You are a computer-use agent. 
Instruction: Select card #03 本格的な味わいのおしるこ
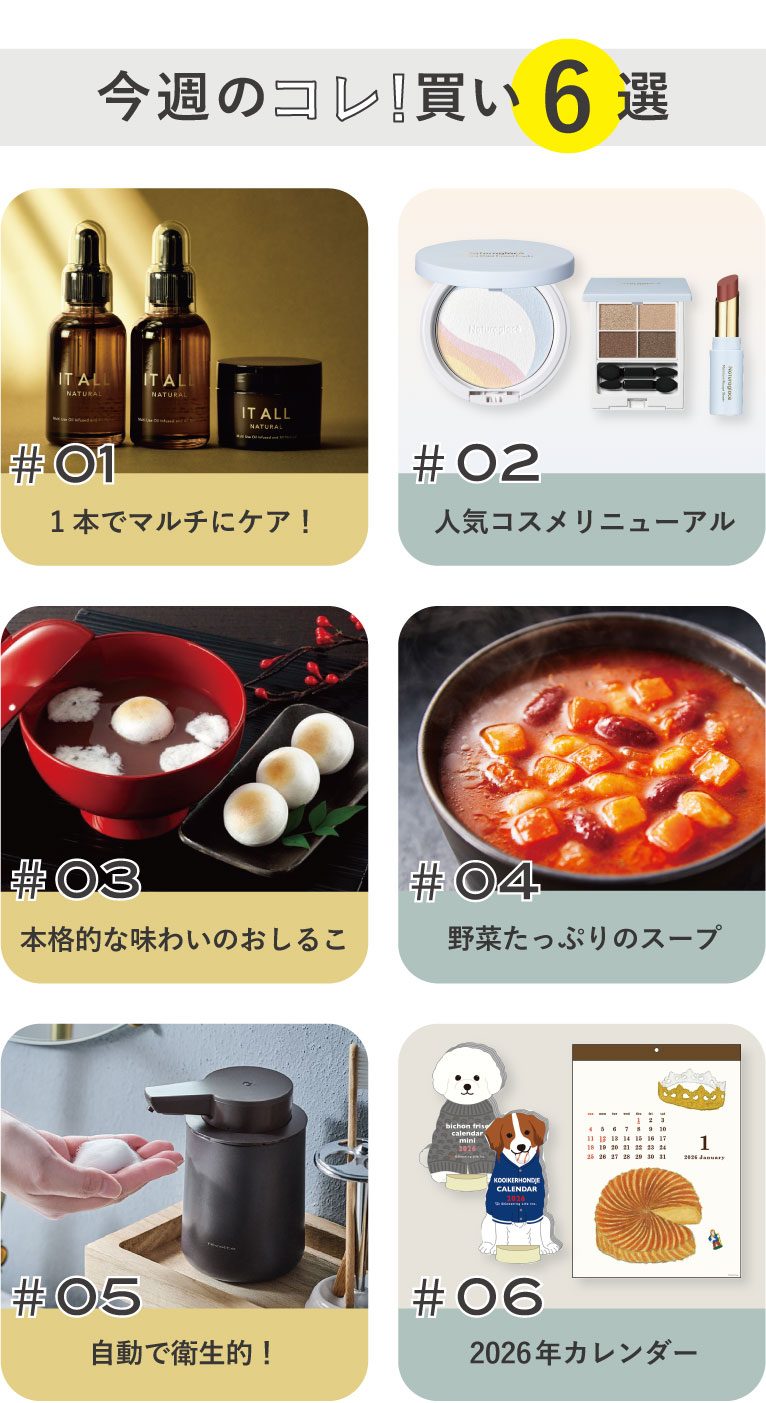pos(184,794)
